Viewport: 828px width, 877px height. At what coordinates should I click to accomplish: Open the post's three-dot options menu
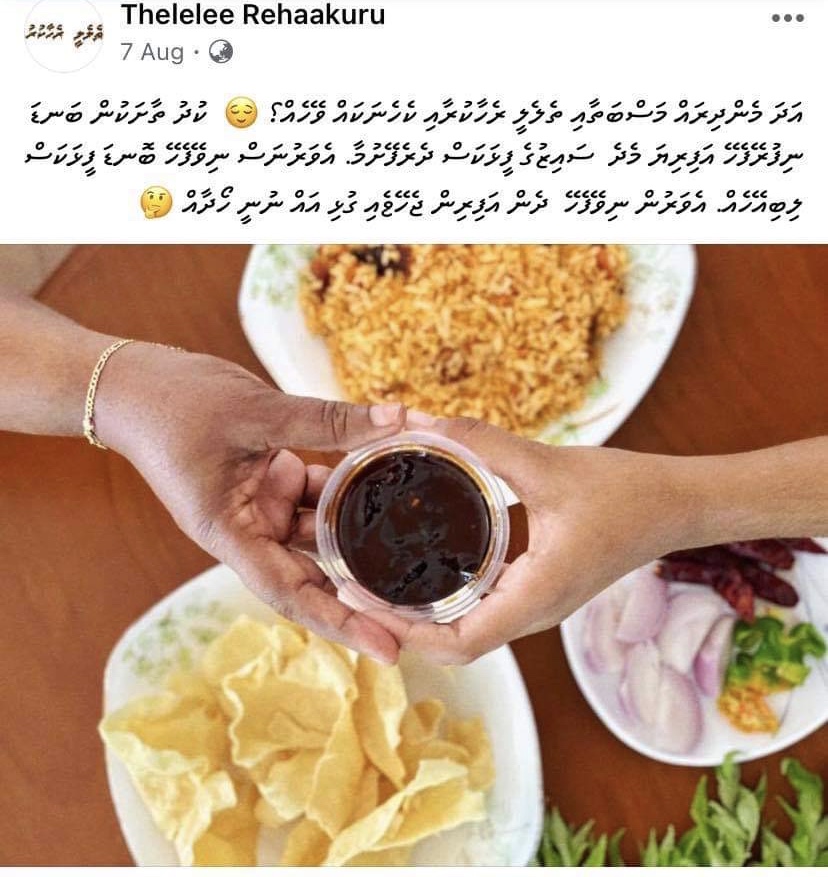[787, 18]
